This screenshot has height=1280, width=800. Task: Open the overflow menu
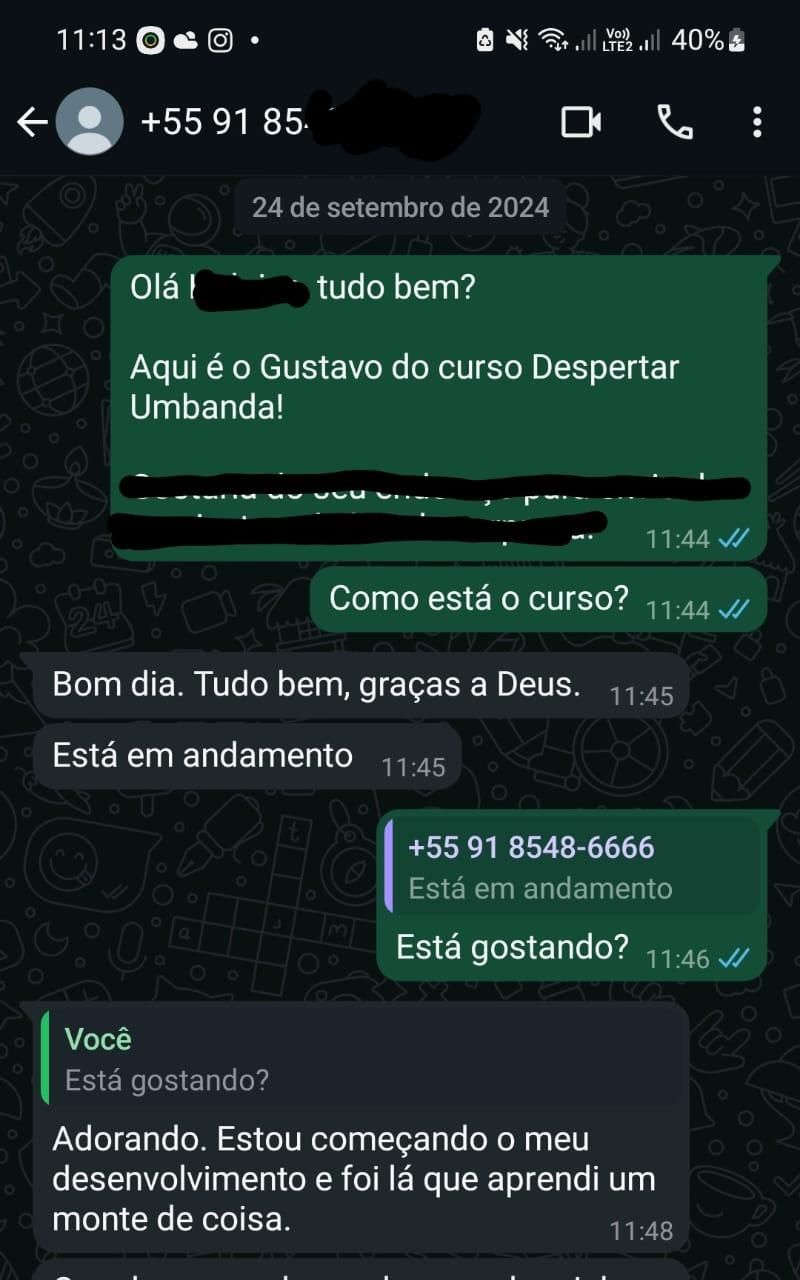point(757,122)
